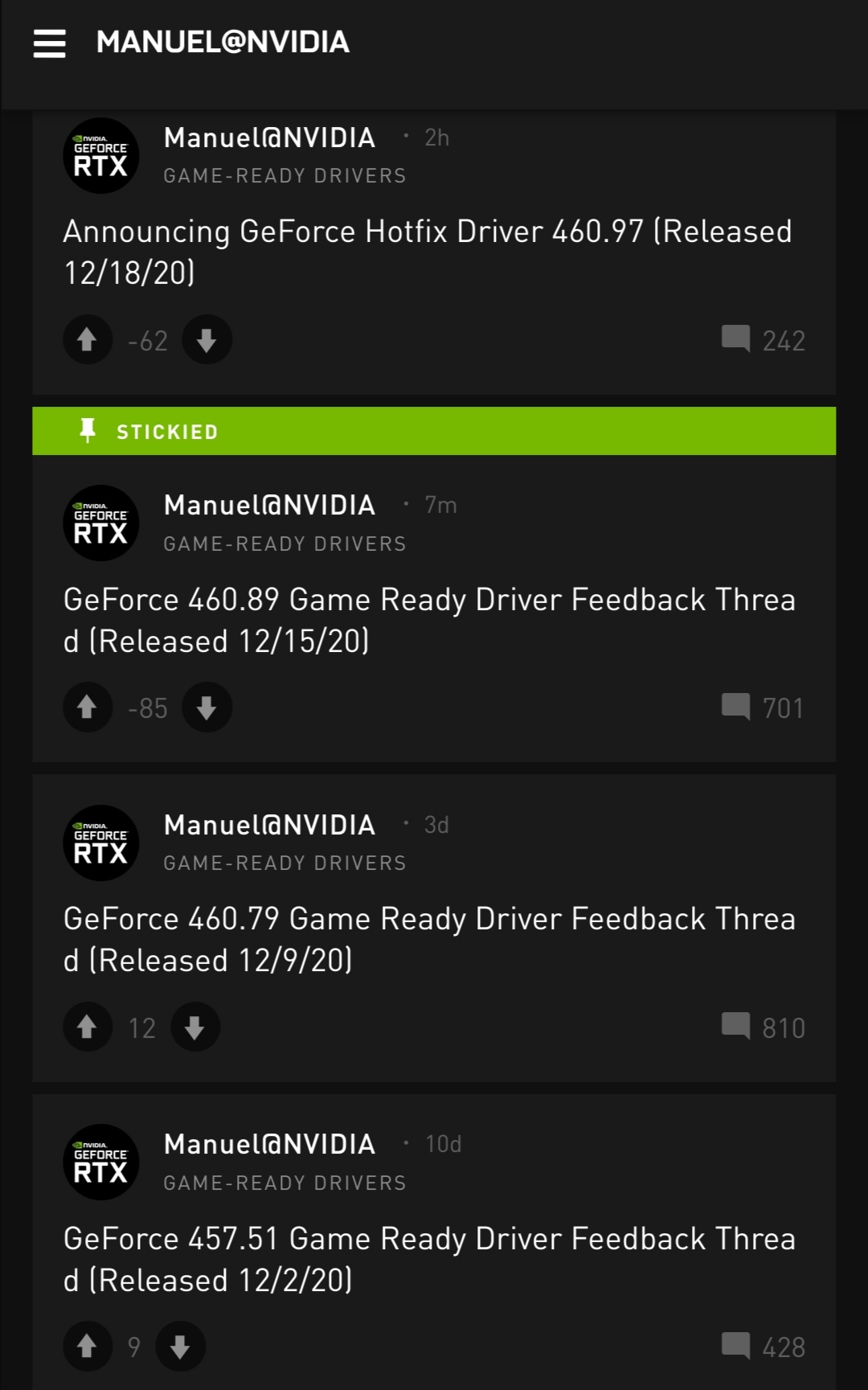This screenshot has height=1390, width=868.
Task: Open comments on Hotfix Driver 460.97 post
Action: [763, 340]
